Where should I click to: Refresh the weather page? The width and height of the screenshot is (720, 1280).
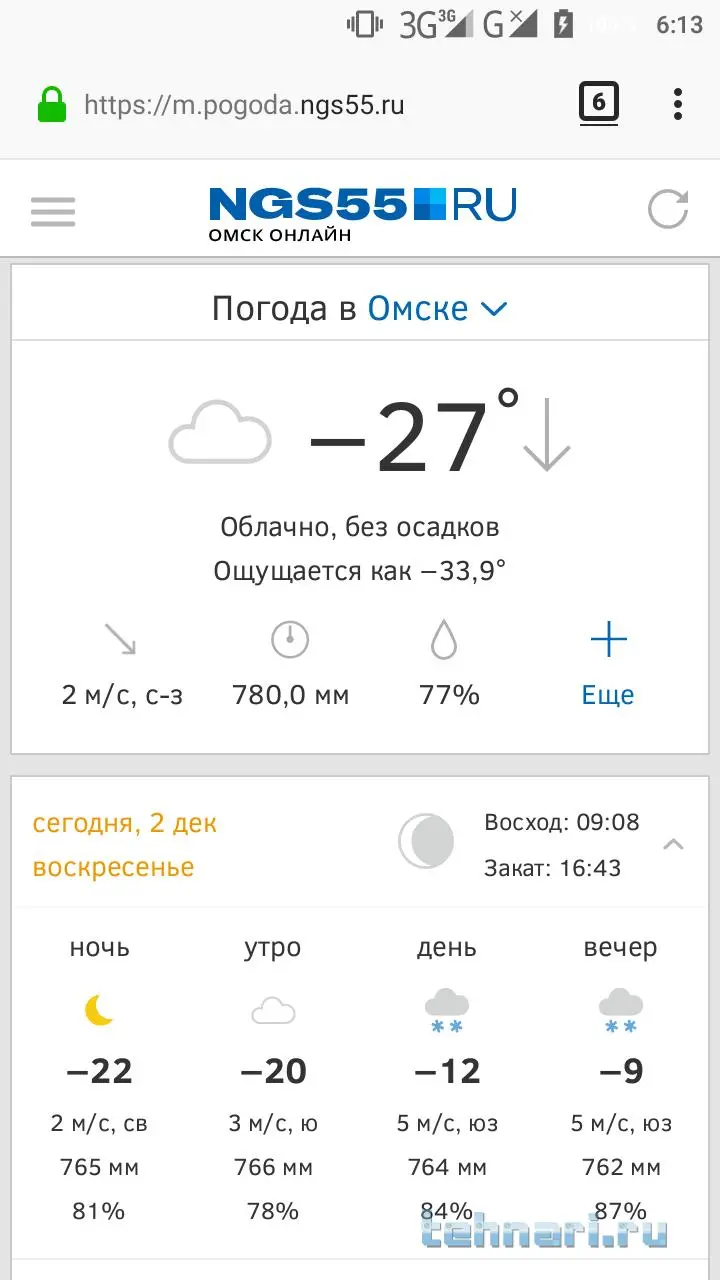pos(667,210)
